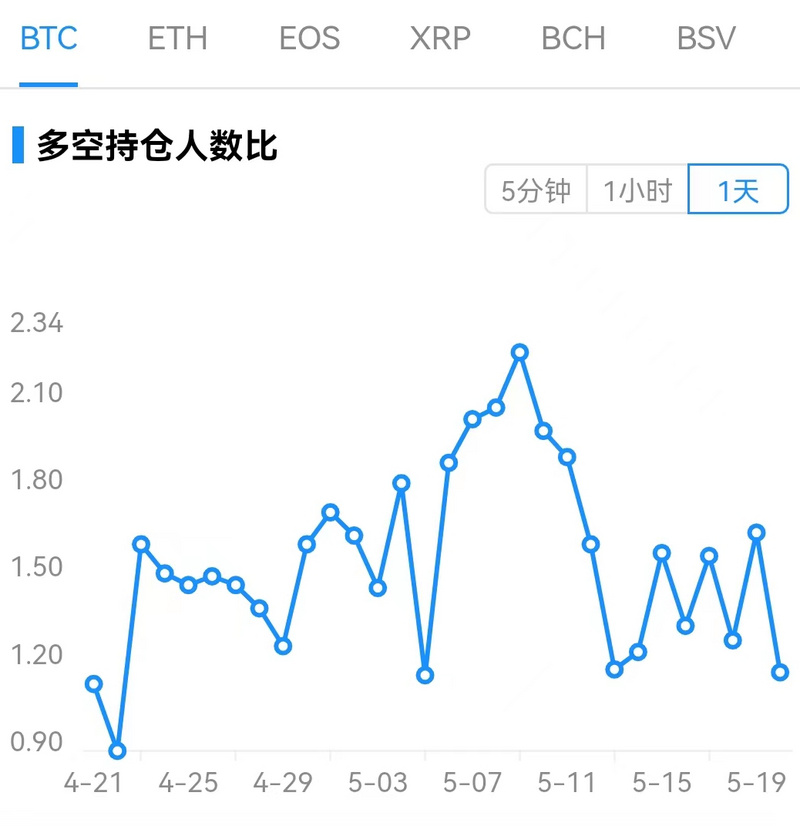Go to the BSV tab

pos(706,39)
